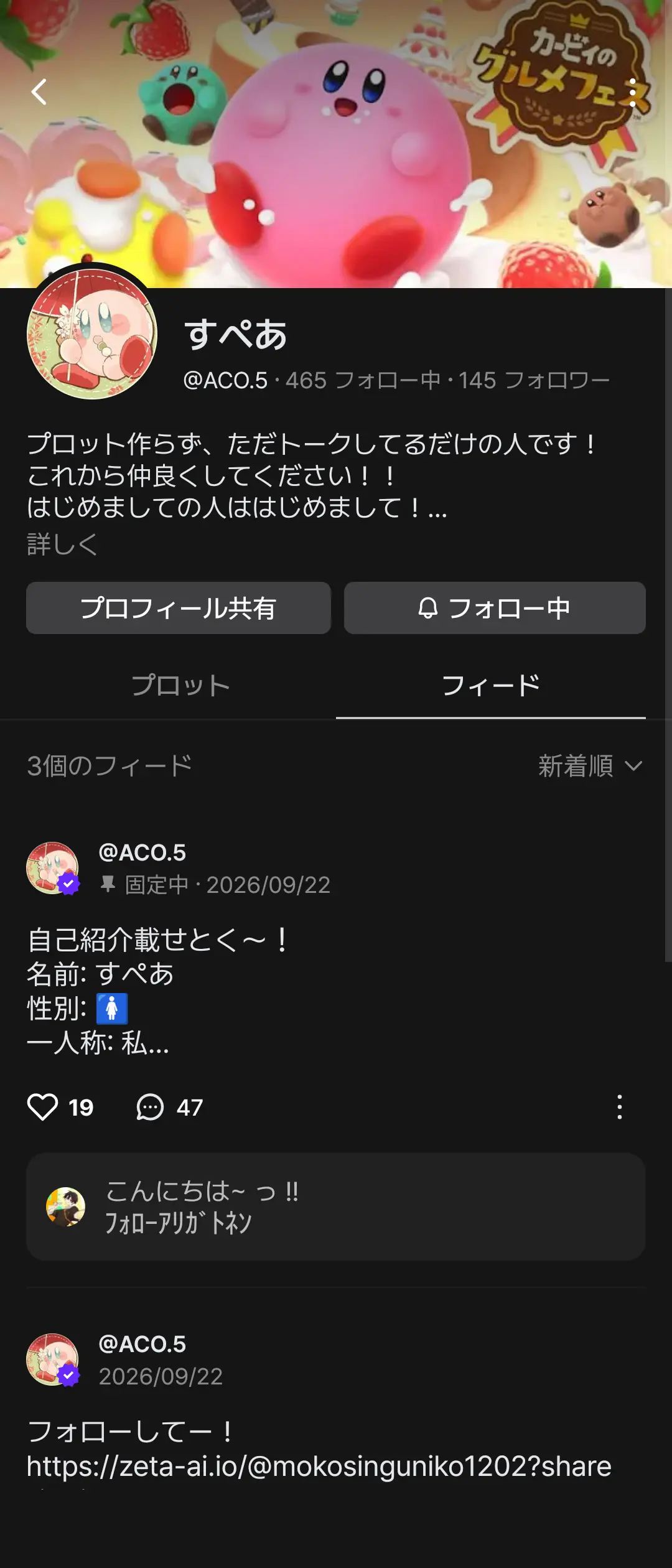672x1568 pixels.
Task: Select the フィード tab
Action: (491, 686)
